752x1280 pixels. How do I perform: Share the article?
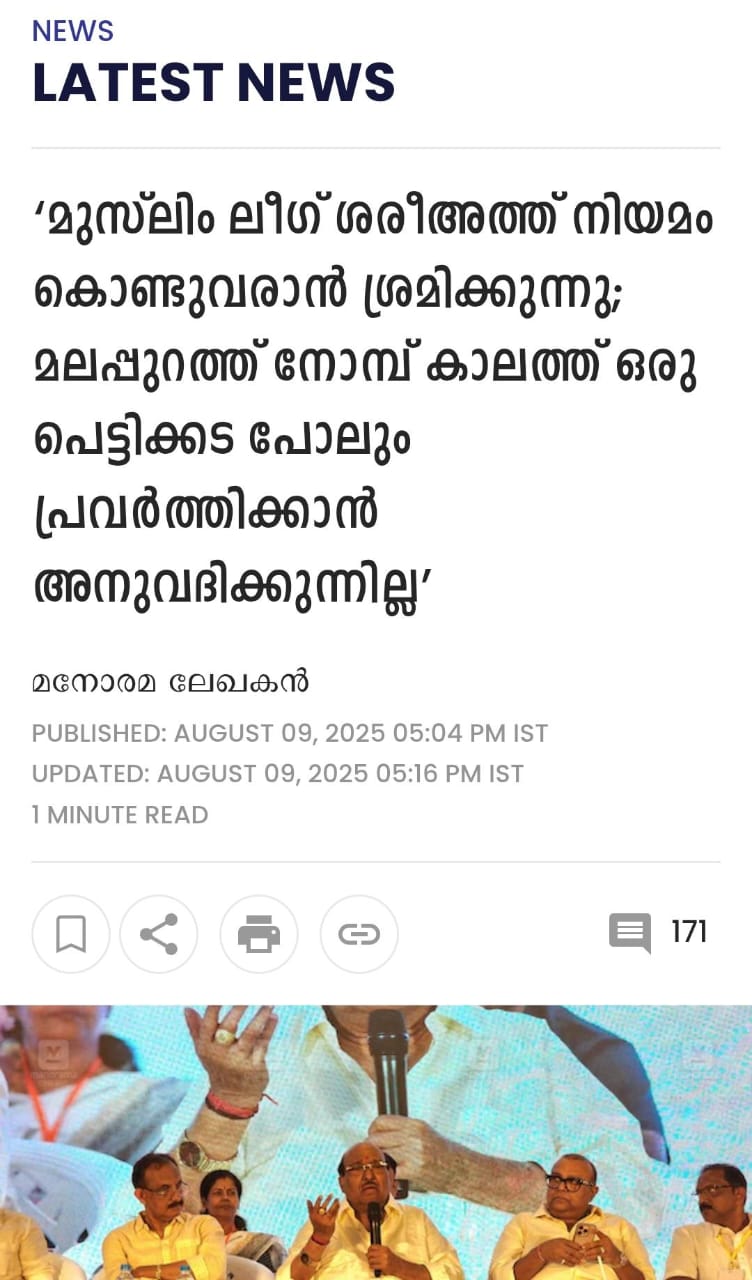pos(159,934)
